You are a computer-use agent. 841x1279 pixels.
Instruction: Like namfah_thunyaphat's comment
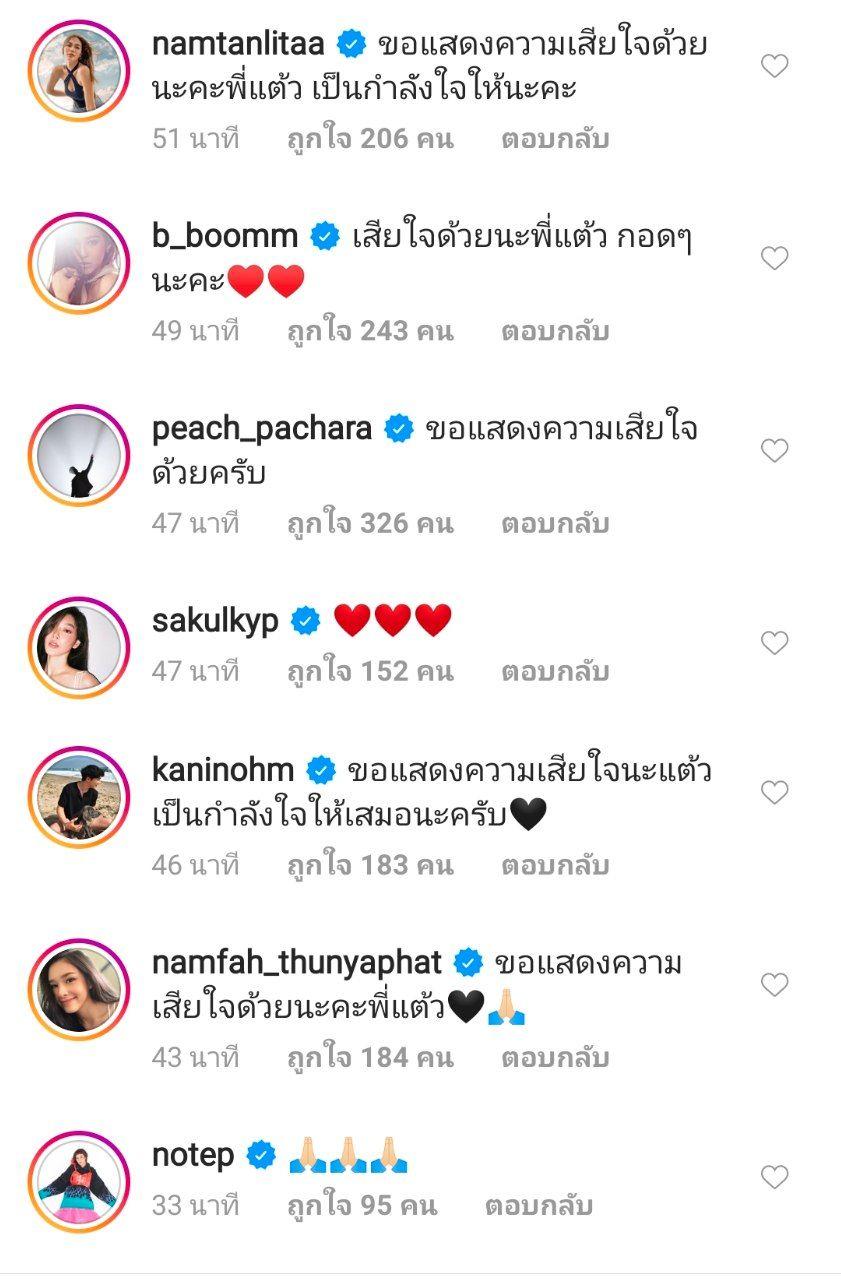(775, 985)
